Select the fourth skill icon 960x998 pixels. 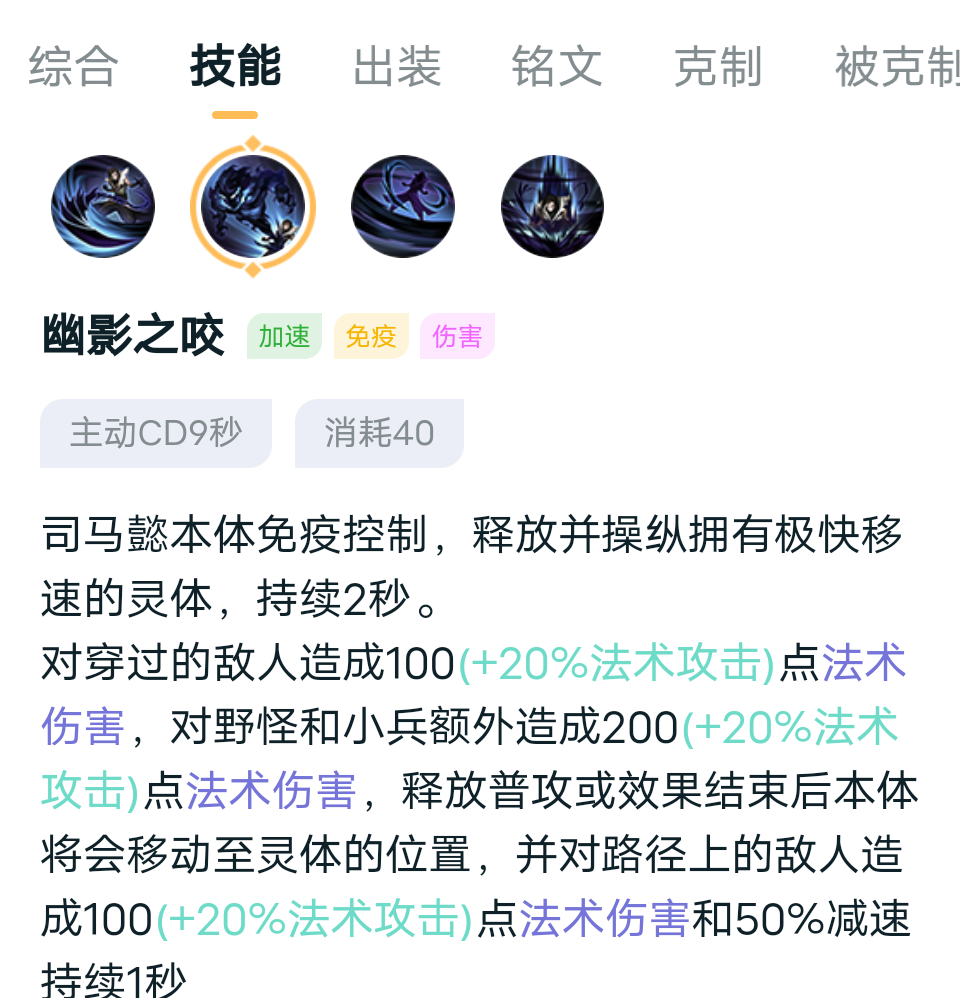click(552, 207)
